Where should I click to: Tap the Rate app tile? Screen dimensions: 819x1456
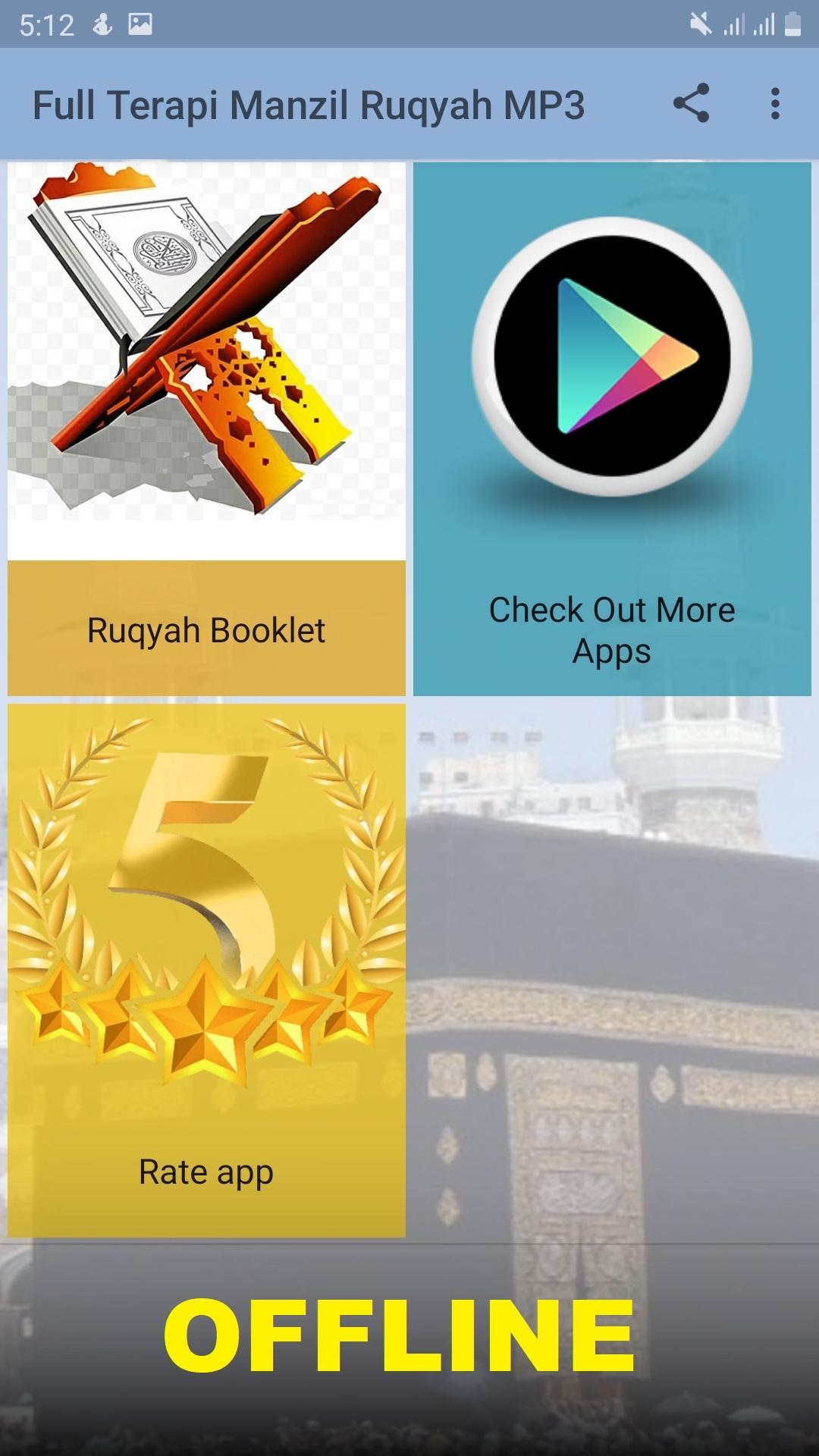click(206, 971)
